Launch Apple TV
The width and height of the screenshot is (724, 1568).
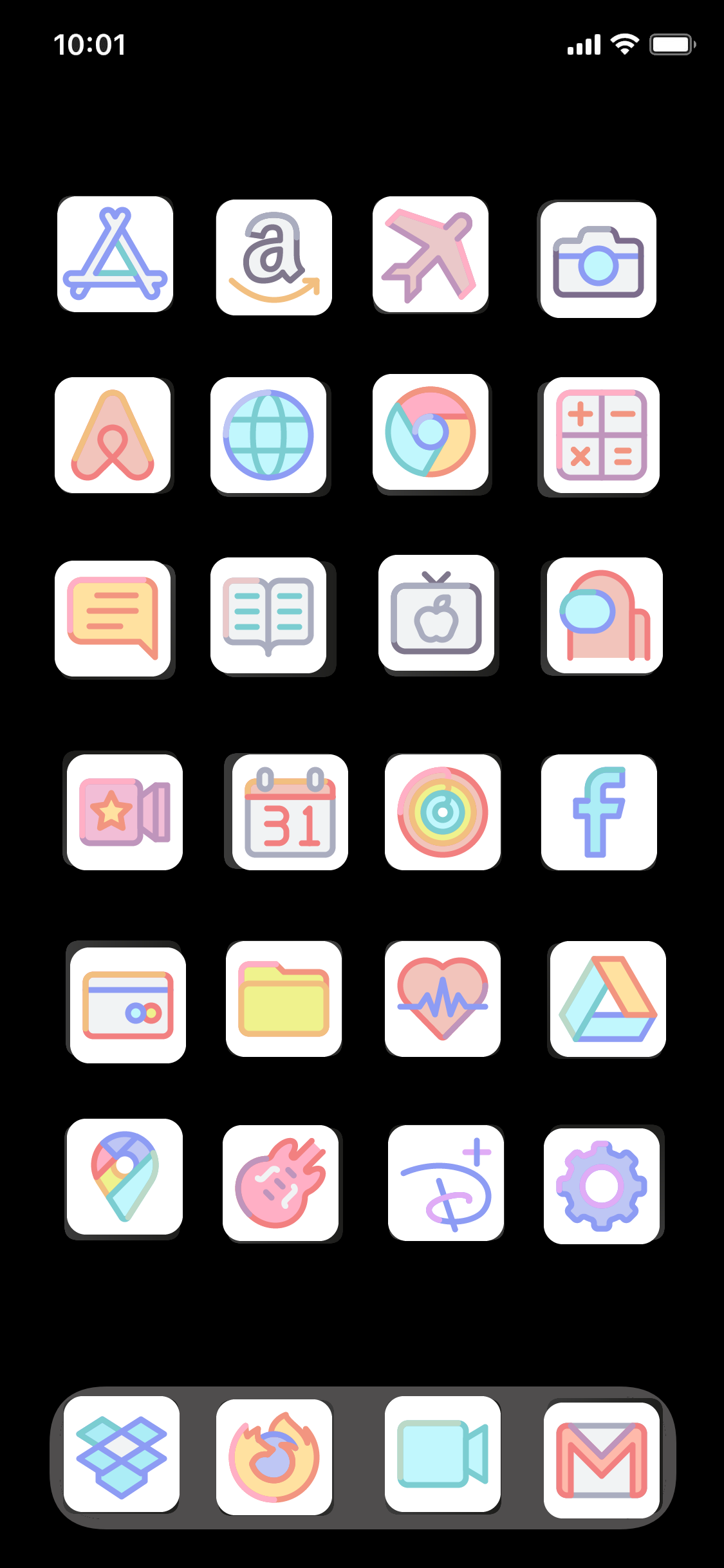[436, 615]
